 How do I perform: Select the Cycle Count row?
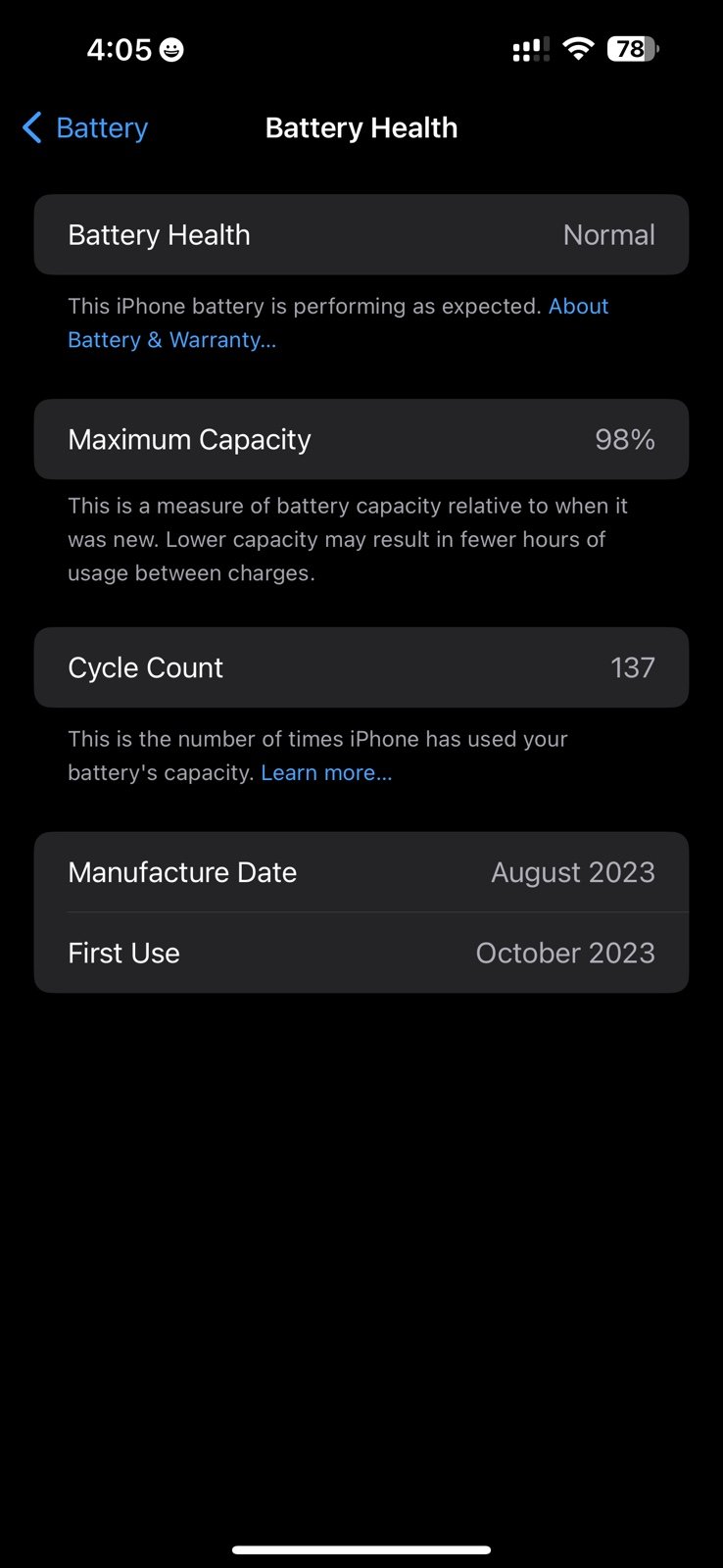click(361, 667)
